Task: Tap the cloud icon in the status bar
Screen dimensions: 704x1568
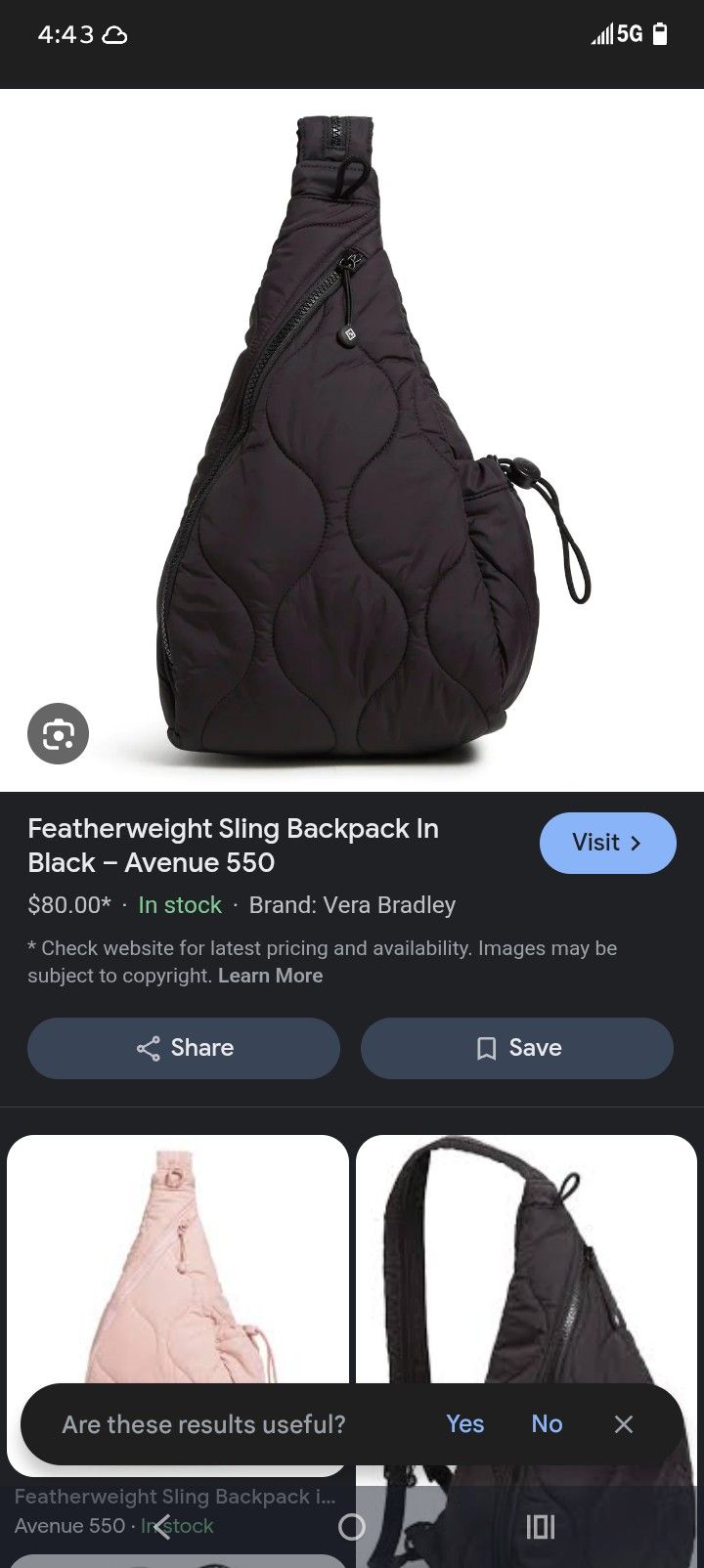Action: coord(116,33)
